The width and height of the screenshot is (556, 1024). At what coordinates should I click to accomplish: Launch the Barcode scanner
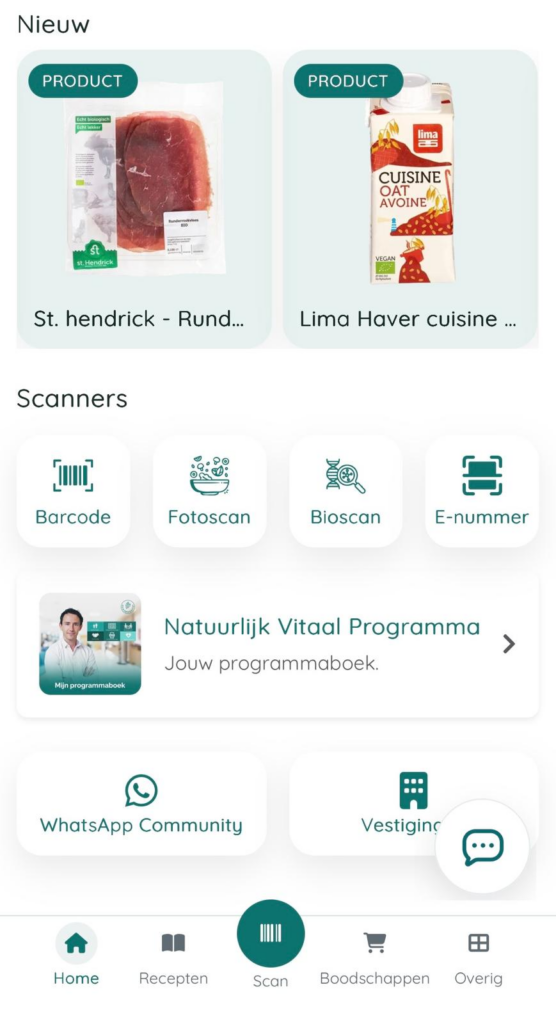pyautogui.click(x=73, y=491)
